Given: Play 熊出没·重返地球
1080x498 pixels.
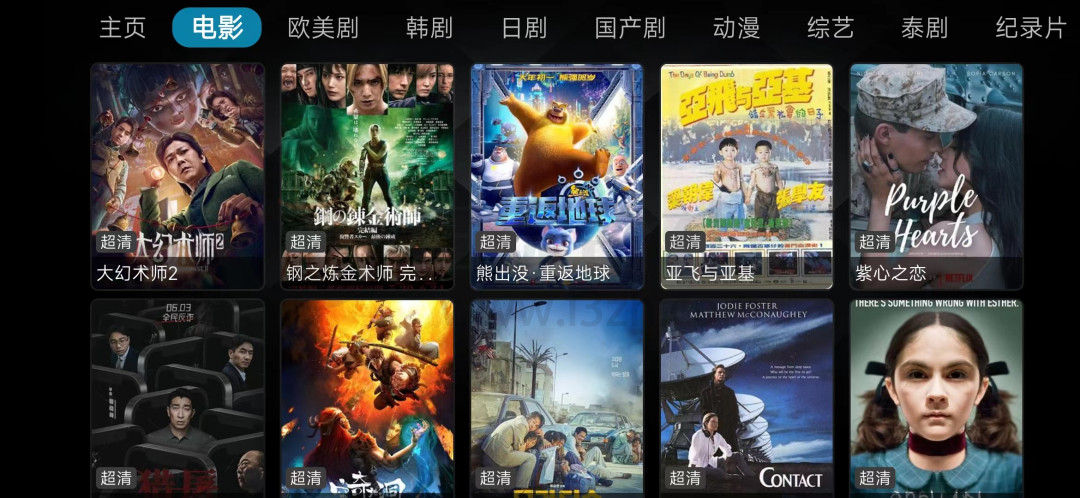Looking at the screenshot, I should 557,176.
